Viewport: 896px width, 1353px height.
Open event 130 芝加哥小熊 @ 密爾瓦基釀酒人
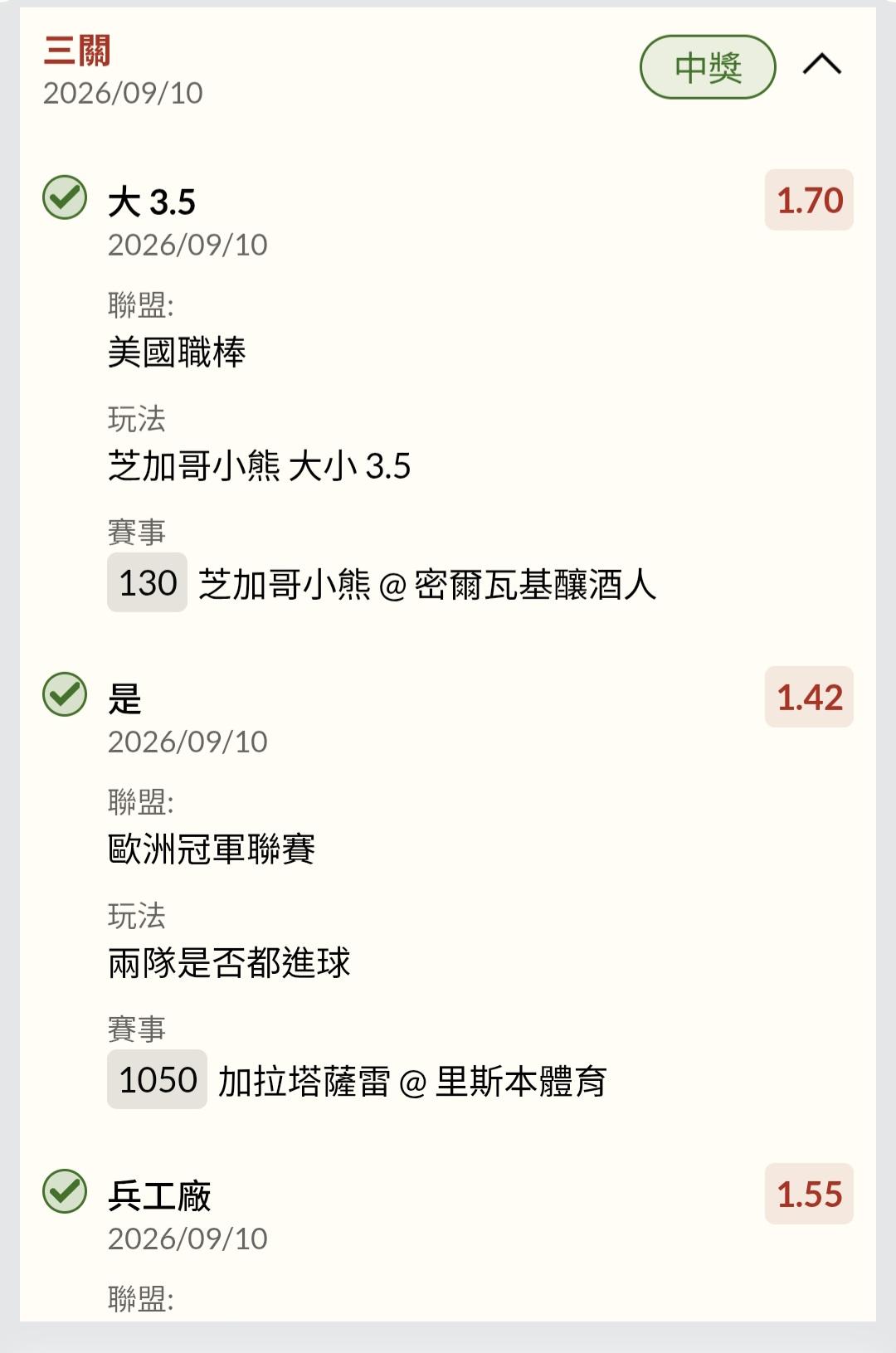point(382,583)
